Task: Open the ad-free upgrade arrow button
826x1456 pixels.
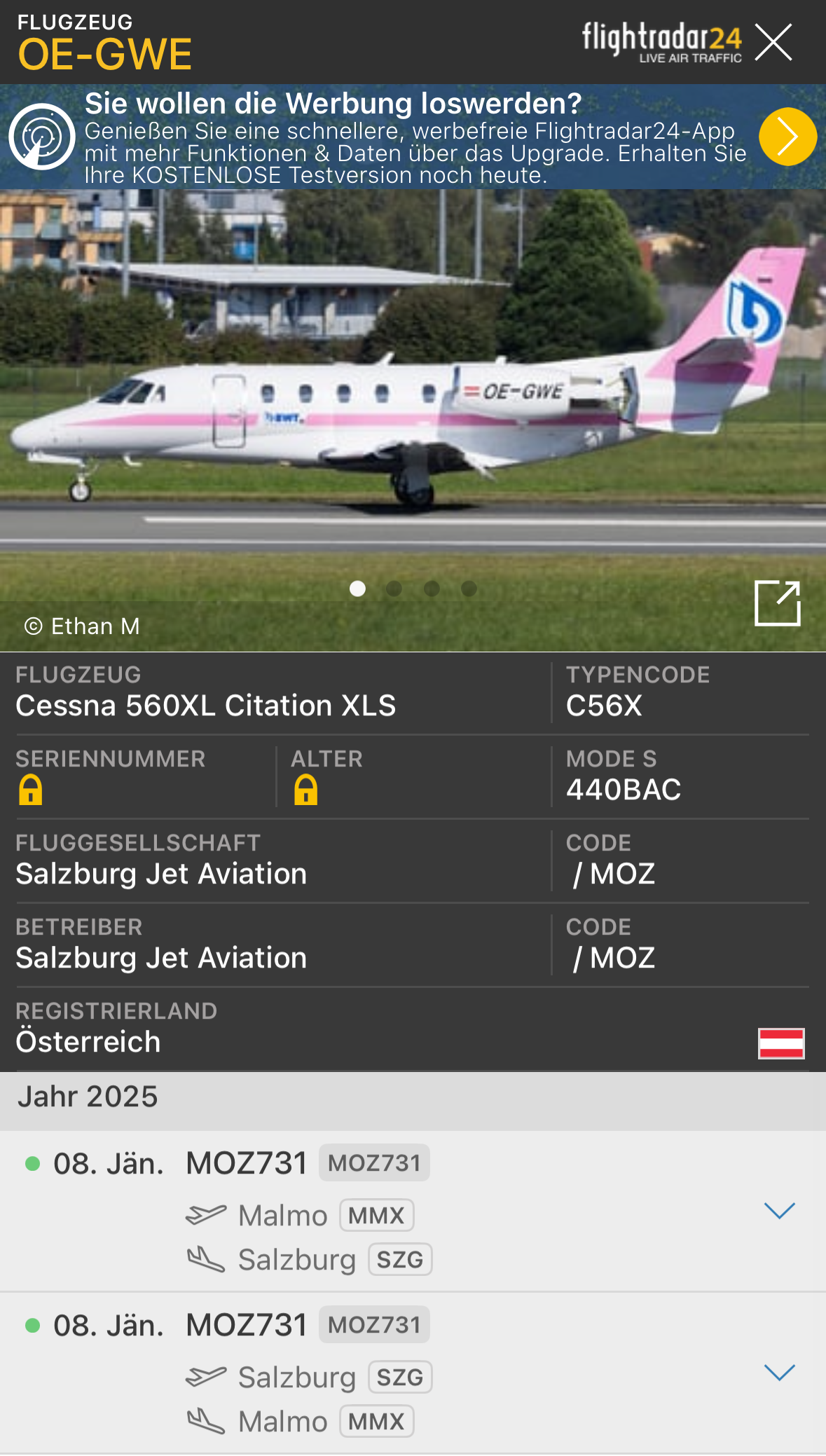Action: pos(787,137)
